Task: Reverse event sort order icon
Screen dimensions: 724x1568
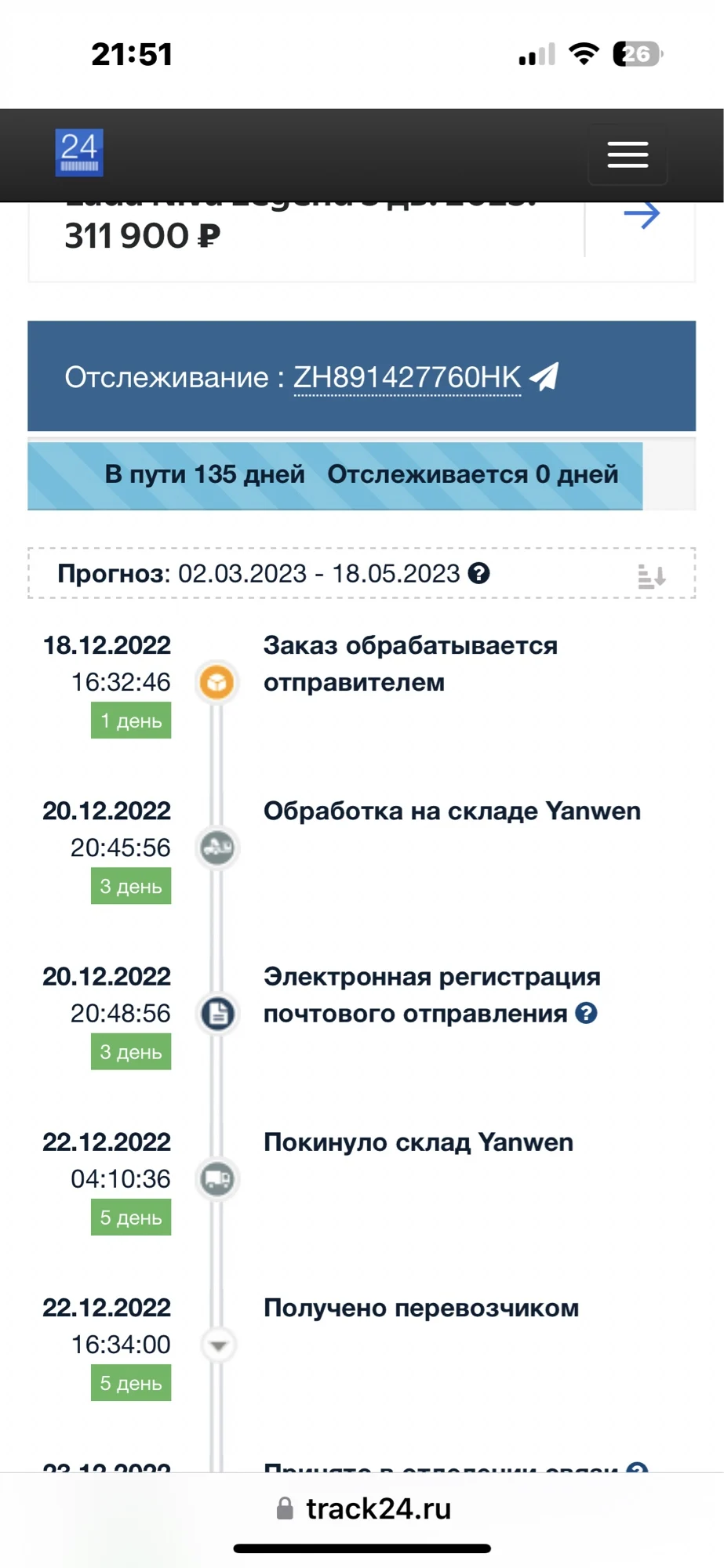Action: (652, 576)
